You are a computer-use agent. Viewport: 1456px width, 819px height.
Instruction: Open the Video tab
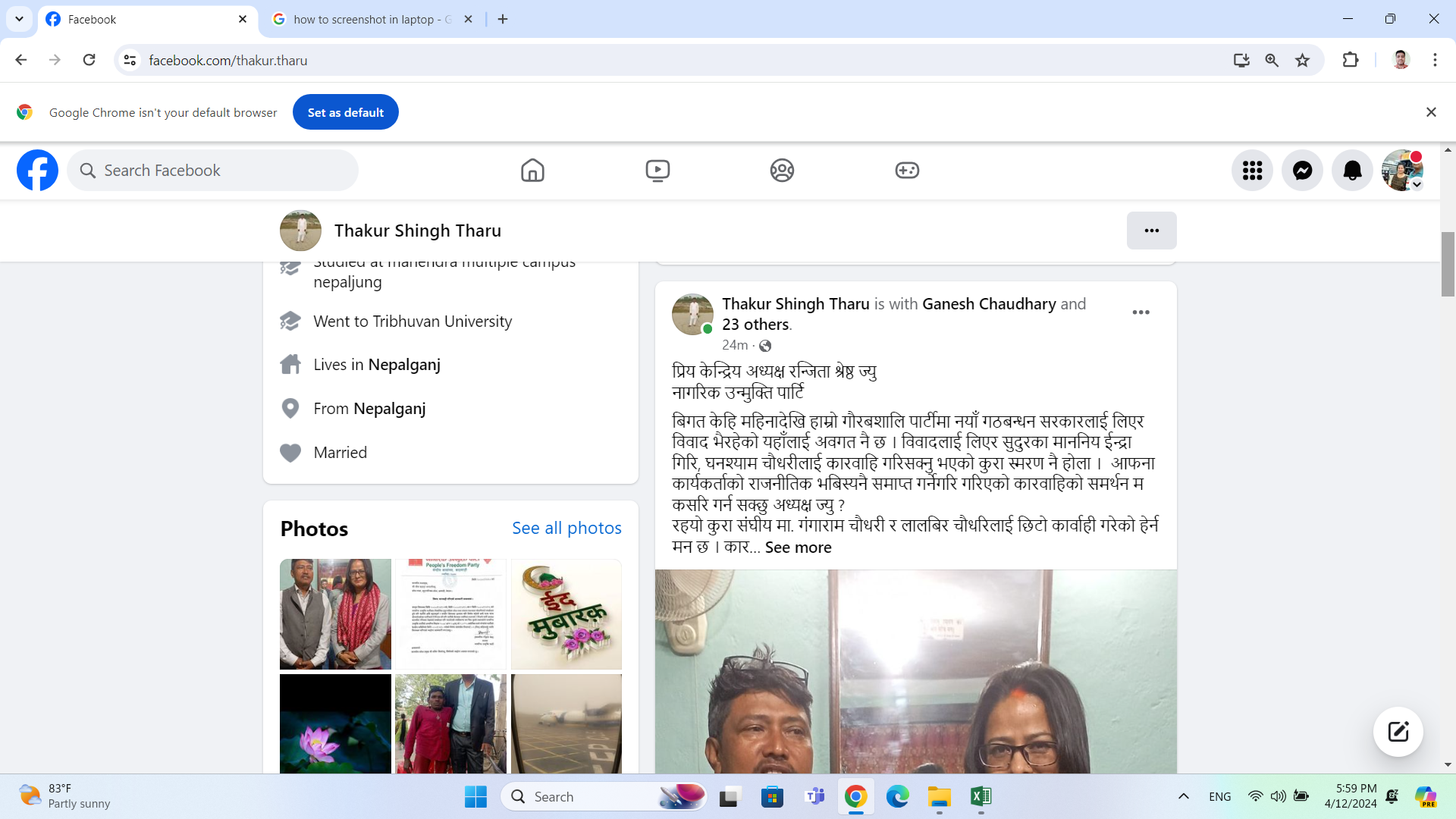click(x=657, y=171)
